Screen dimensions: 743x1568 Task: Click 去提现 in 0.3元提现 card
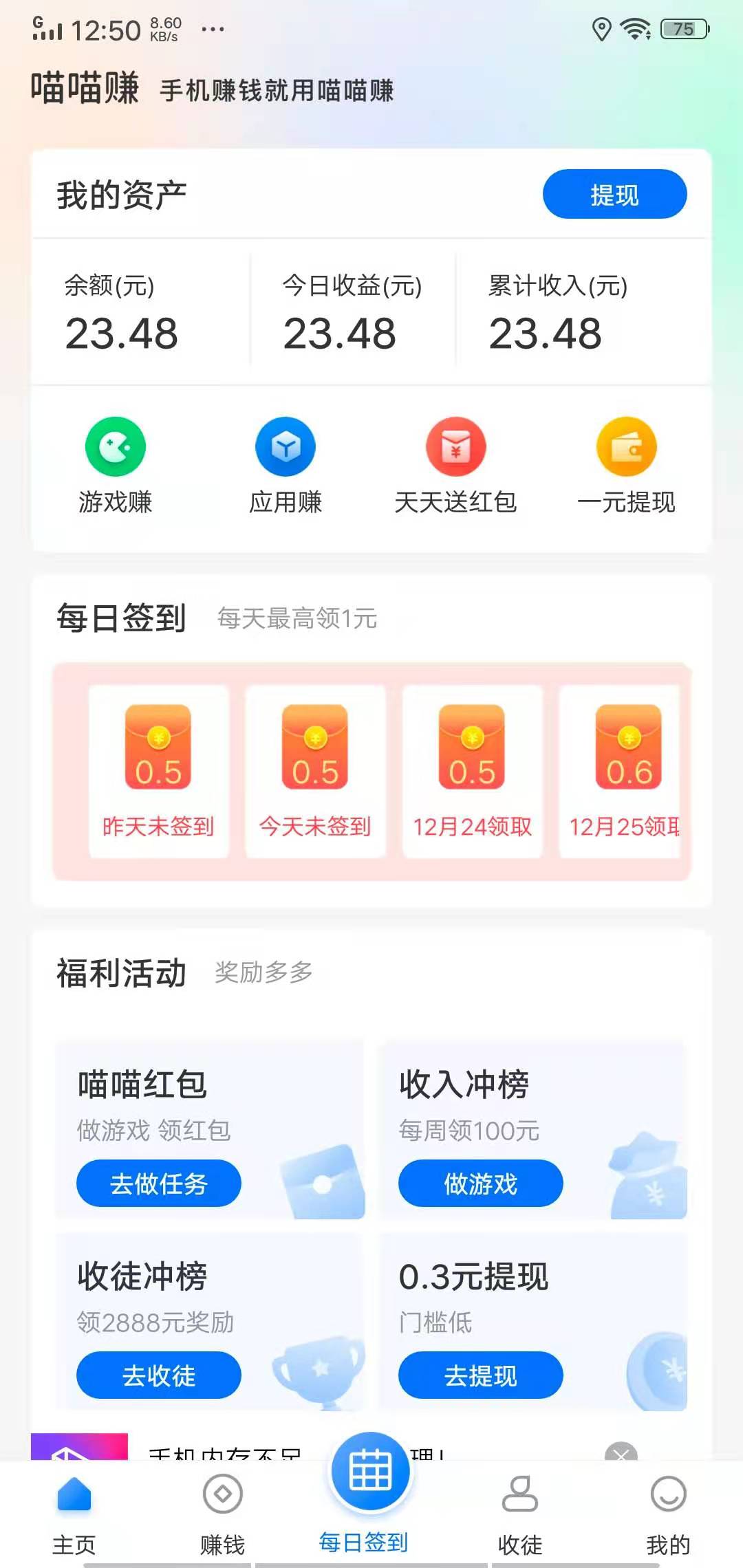480,1375
